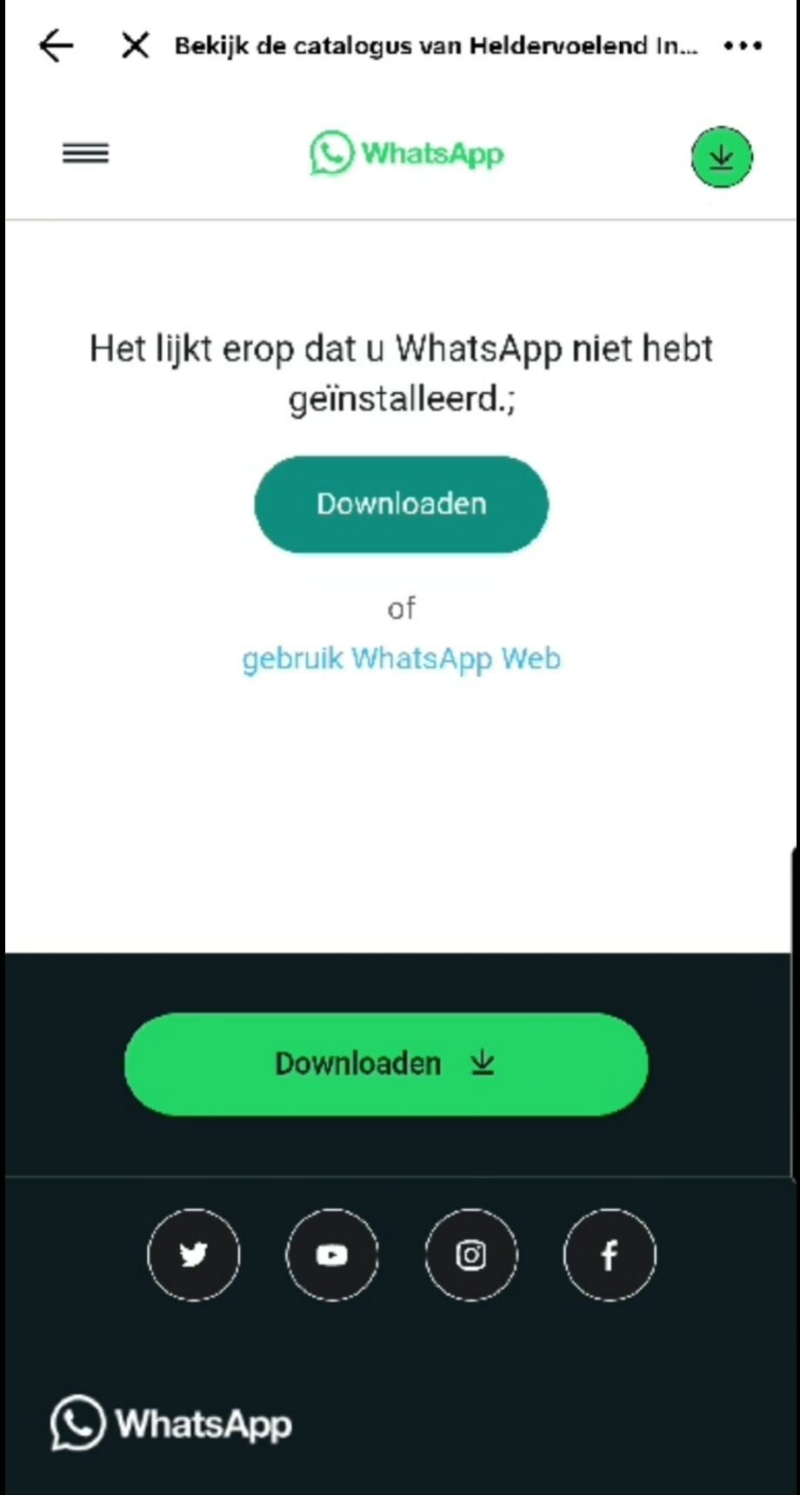This screenshot has height=1495, width=800.
Task: Open WhatsApp's Twitter page
Action: (x=194, y=1255)
